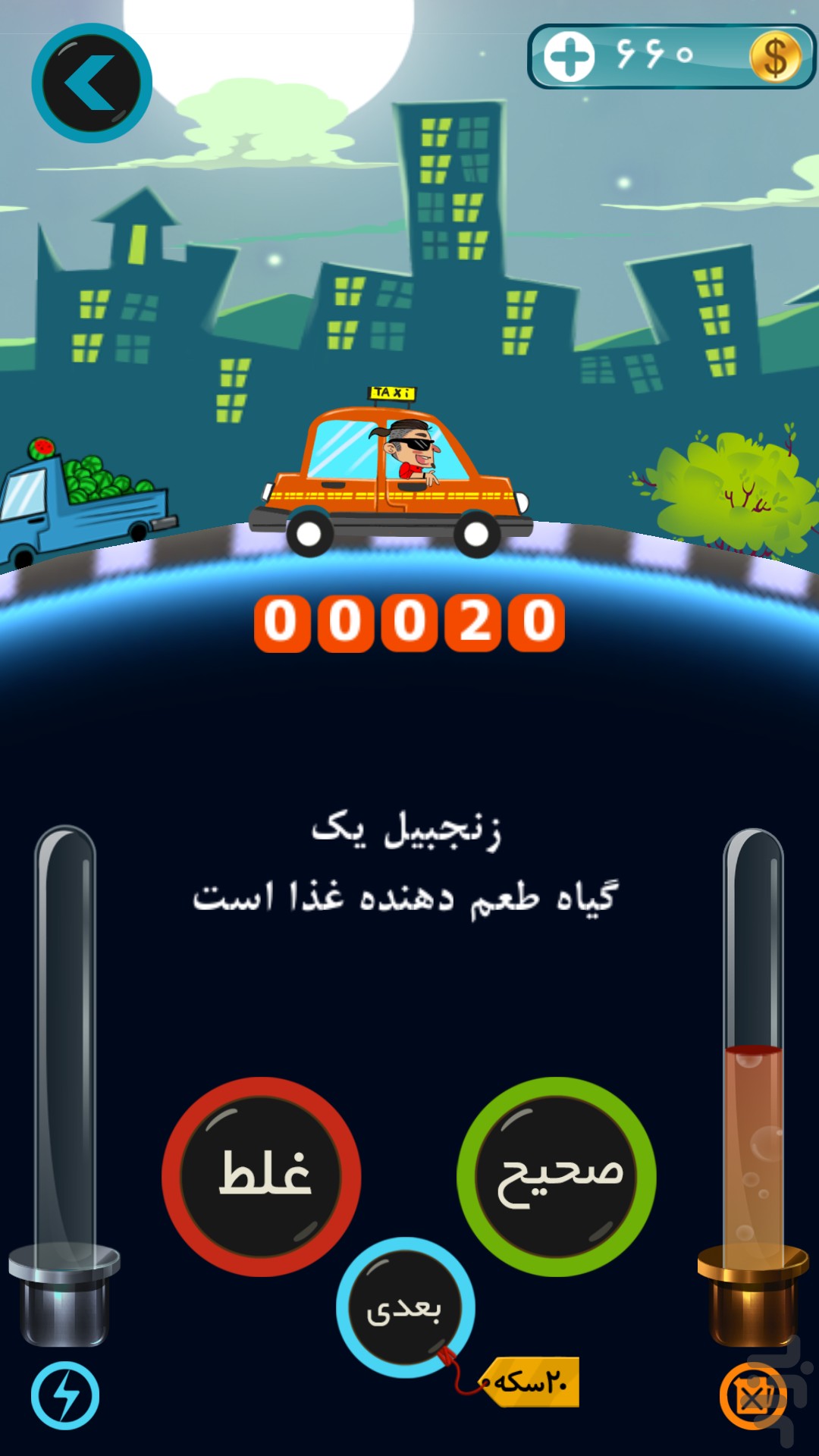Add more coins with plus button
This screenshot has width=819, height=1456.
[x=570, y=57]
